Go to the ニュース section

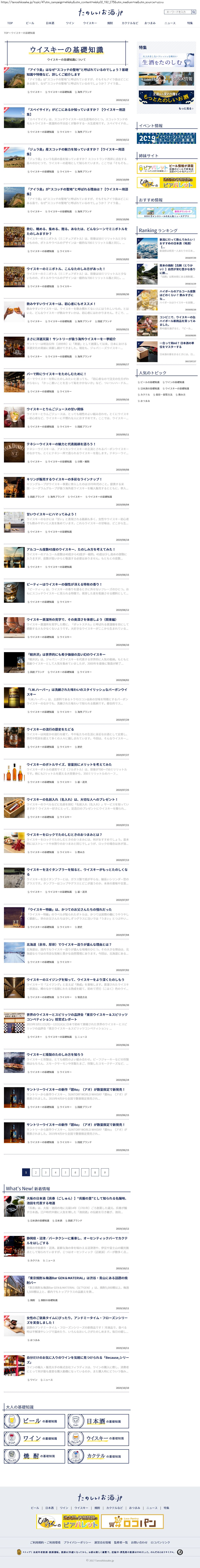[x=170, y=23]
